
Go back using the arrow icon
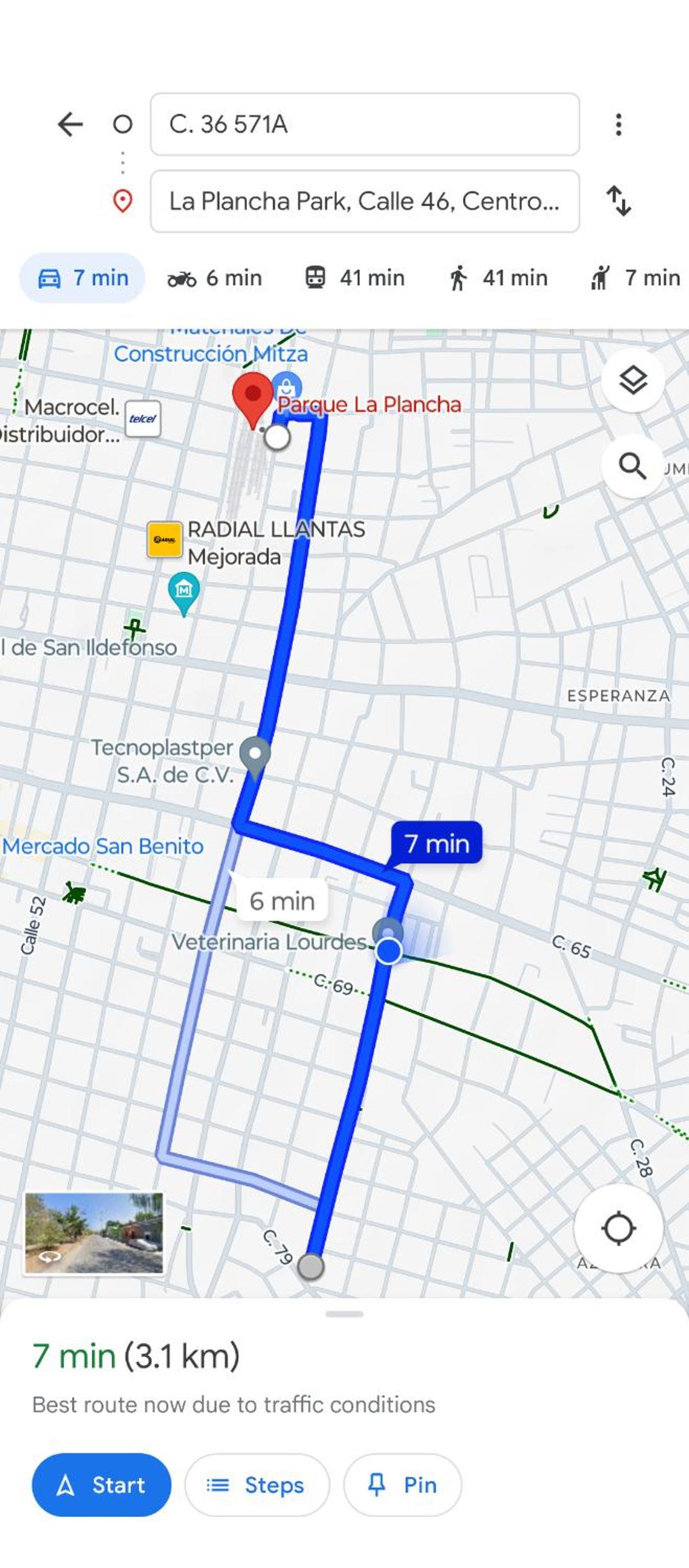[x=70, y=124]
